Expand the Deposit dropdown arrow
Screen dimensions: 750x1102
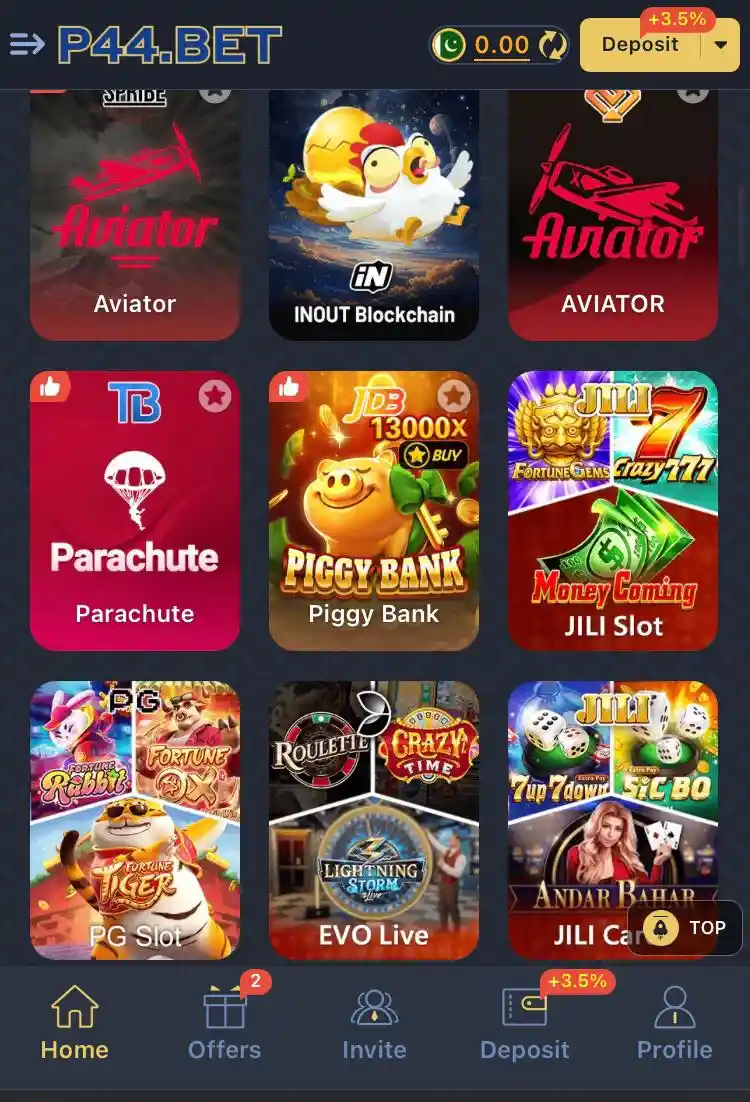721,45
